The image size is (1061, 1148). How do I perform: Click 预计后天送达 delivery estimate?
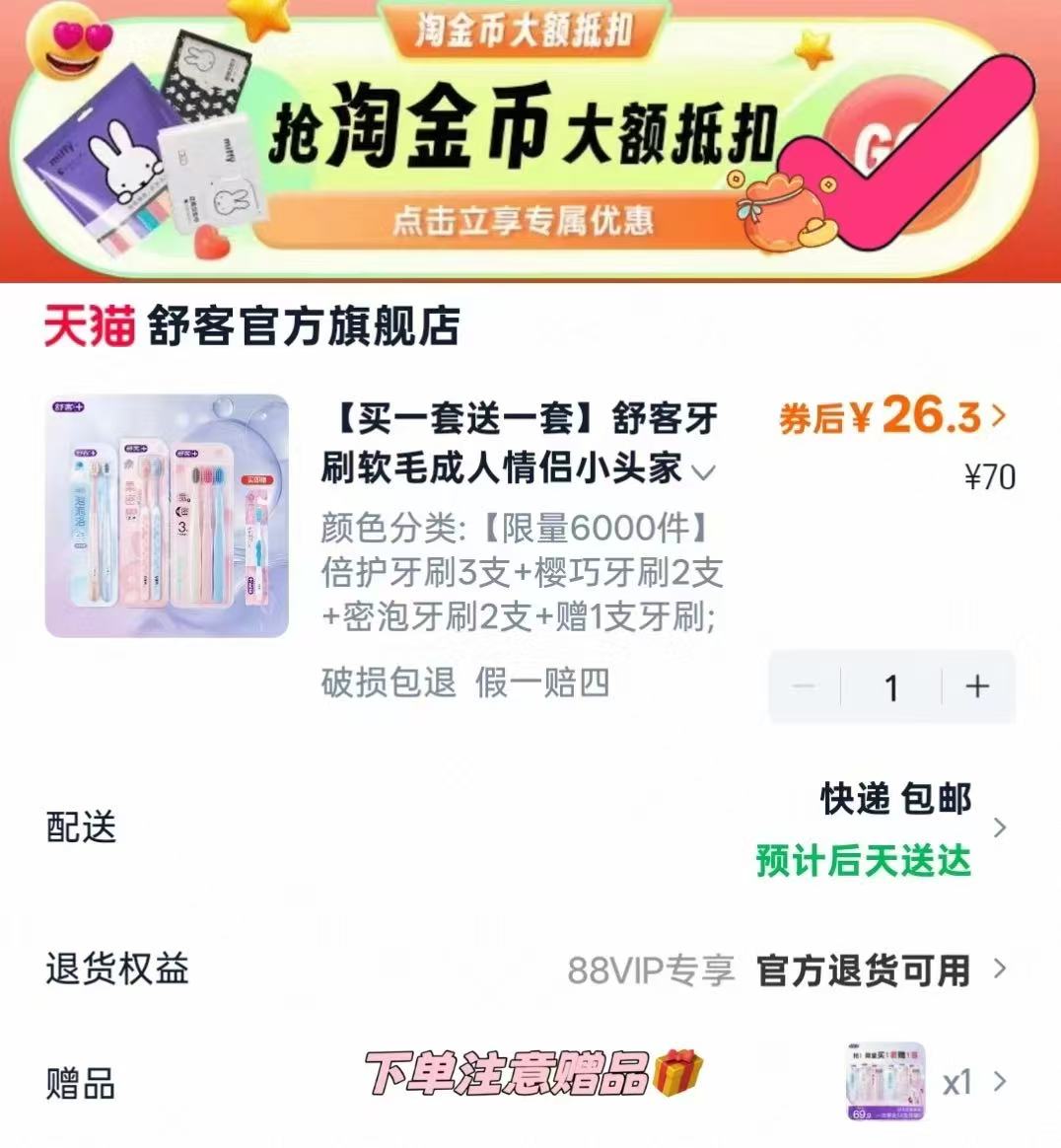(x=863, y=860)
